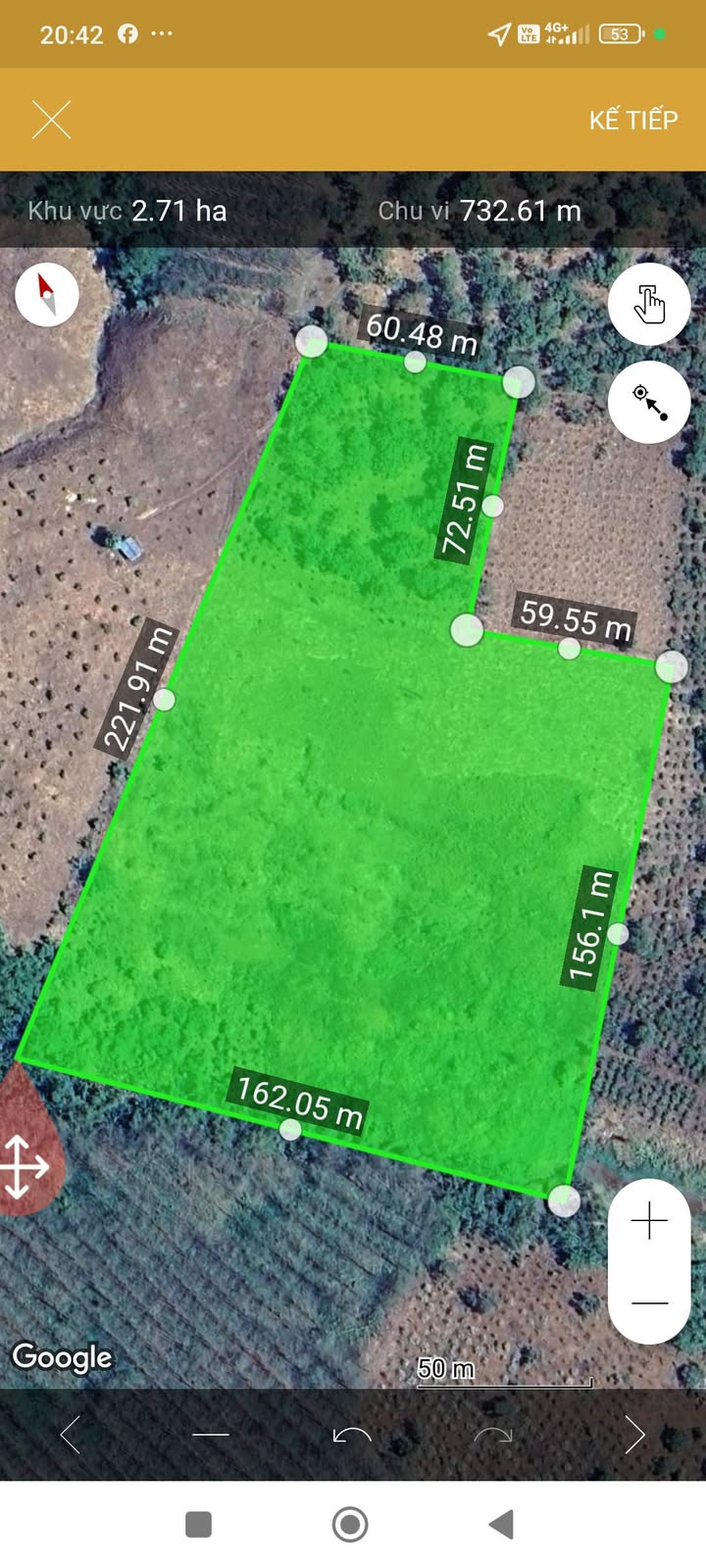The height and width of the screenshot is (1568, 706).
Task: Select the move-vertex crosshair handle
Action: tap(25, 1166)
